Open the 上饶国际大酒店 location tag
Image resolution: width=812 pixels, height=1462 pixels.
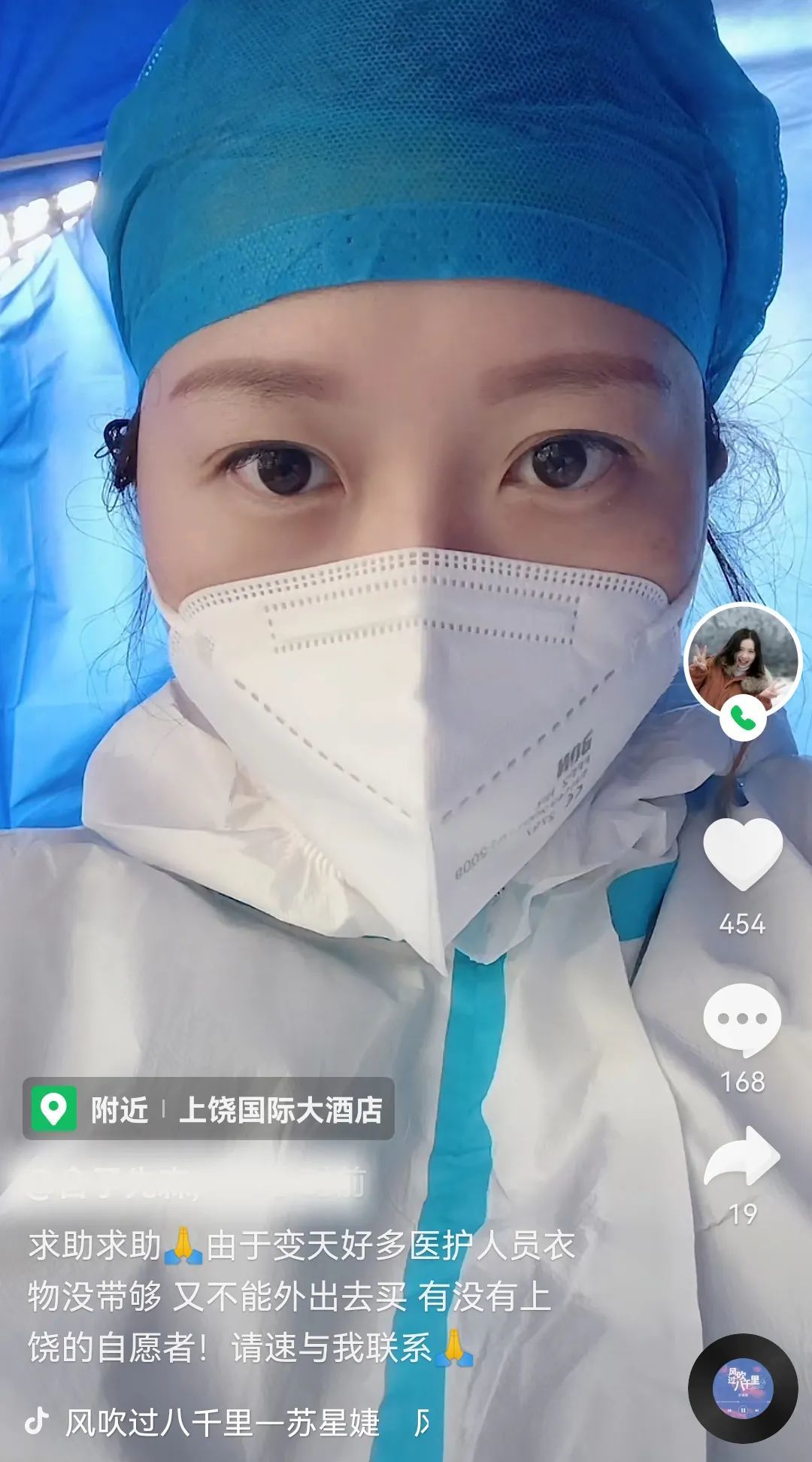click(x=279, y=1109)
